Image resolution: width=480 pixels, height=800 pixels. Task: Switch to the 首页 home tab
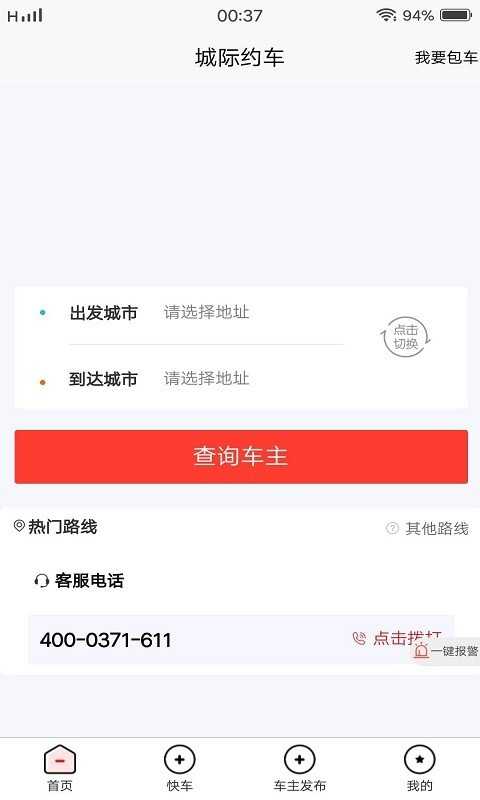pos(60,768)
